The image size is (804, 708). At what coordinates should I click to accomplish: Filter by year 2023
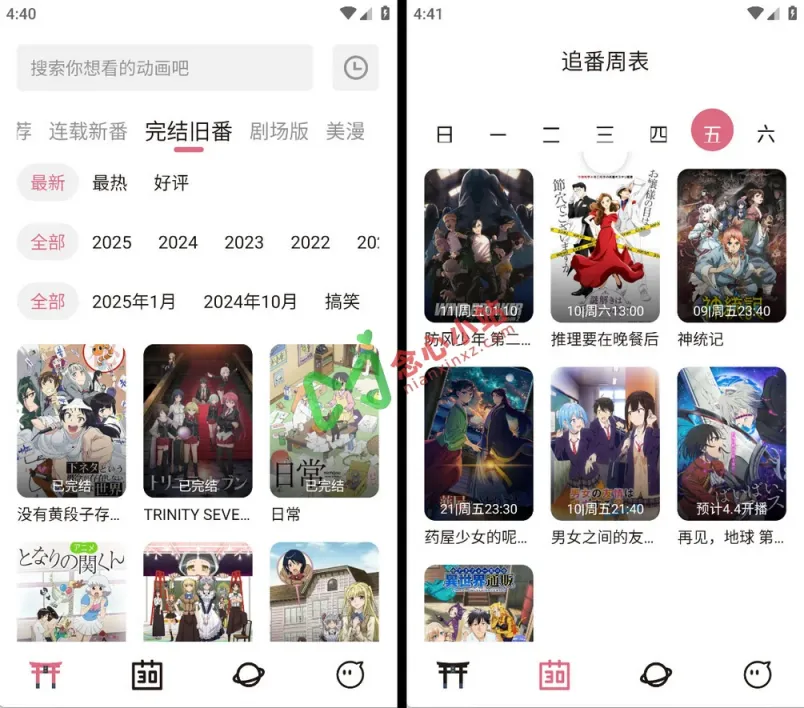244,242
